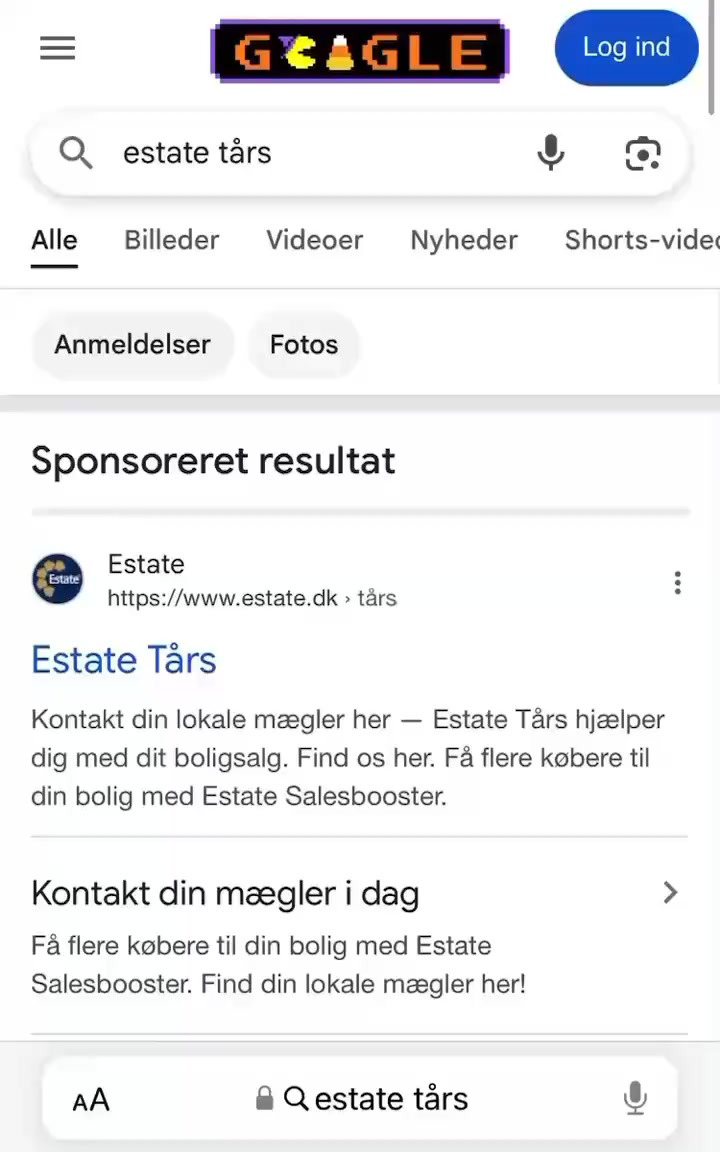Tap the Log ind button
Screen dimensions: 720x1152
[626, 47]
